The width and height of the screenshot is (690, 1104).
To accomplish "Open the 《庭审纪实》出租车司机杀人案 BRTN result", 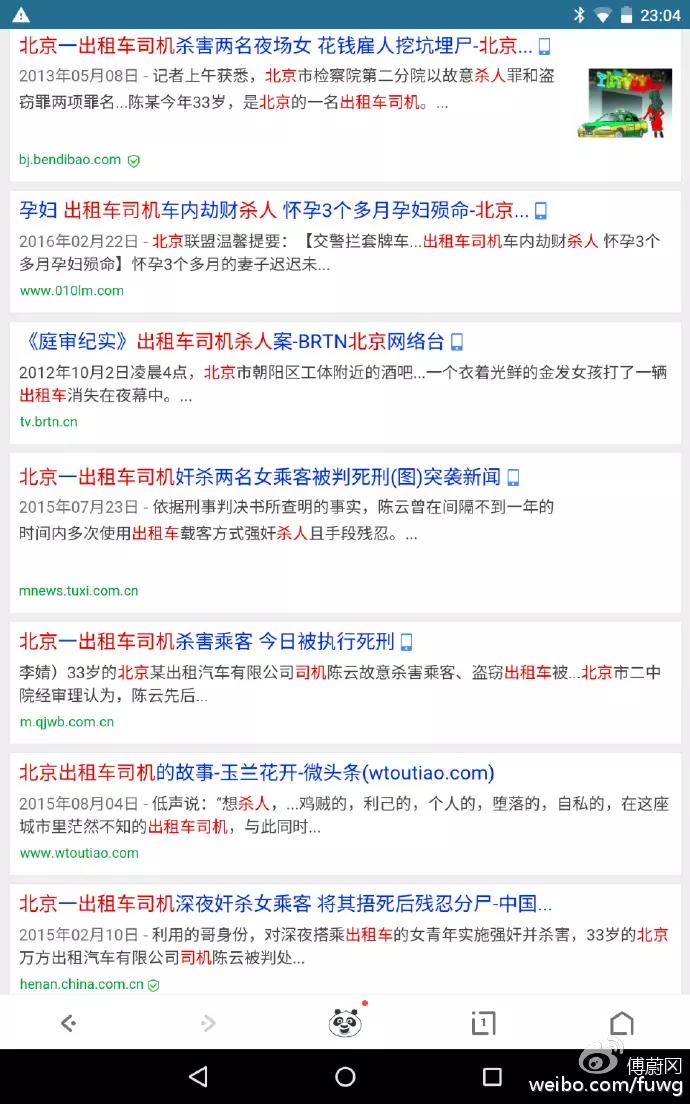I will click(x=232, y=341).
